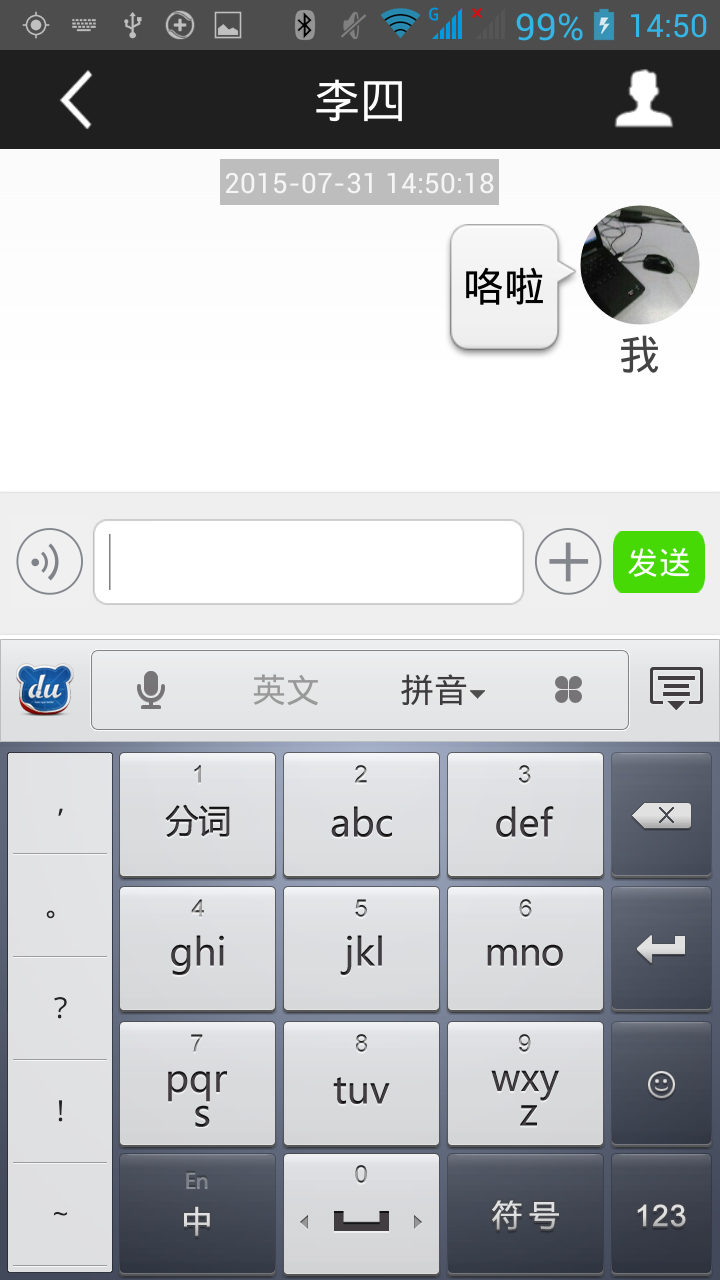Image resolution: width=720 pixels, height=1280 pixels.
Task: Delete a character with backspace key
Action: (661, 816)
